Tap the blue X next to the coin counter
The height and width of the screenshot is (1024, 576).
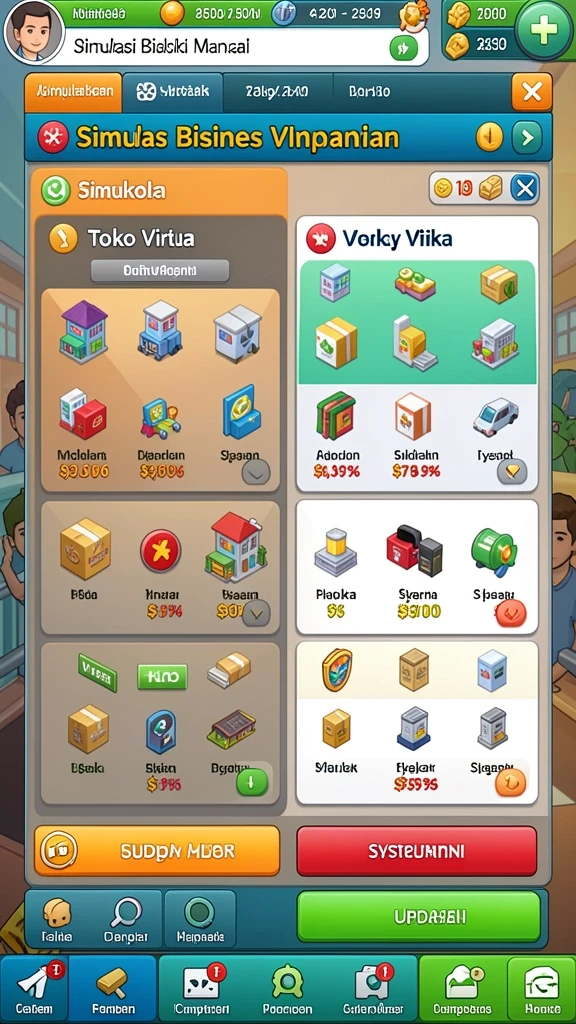click(x=524, y=189)
